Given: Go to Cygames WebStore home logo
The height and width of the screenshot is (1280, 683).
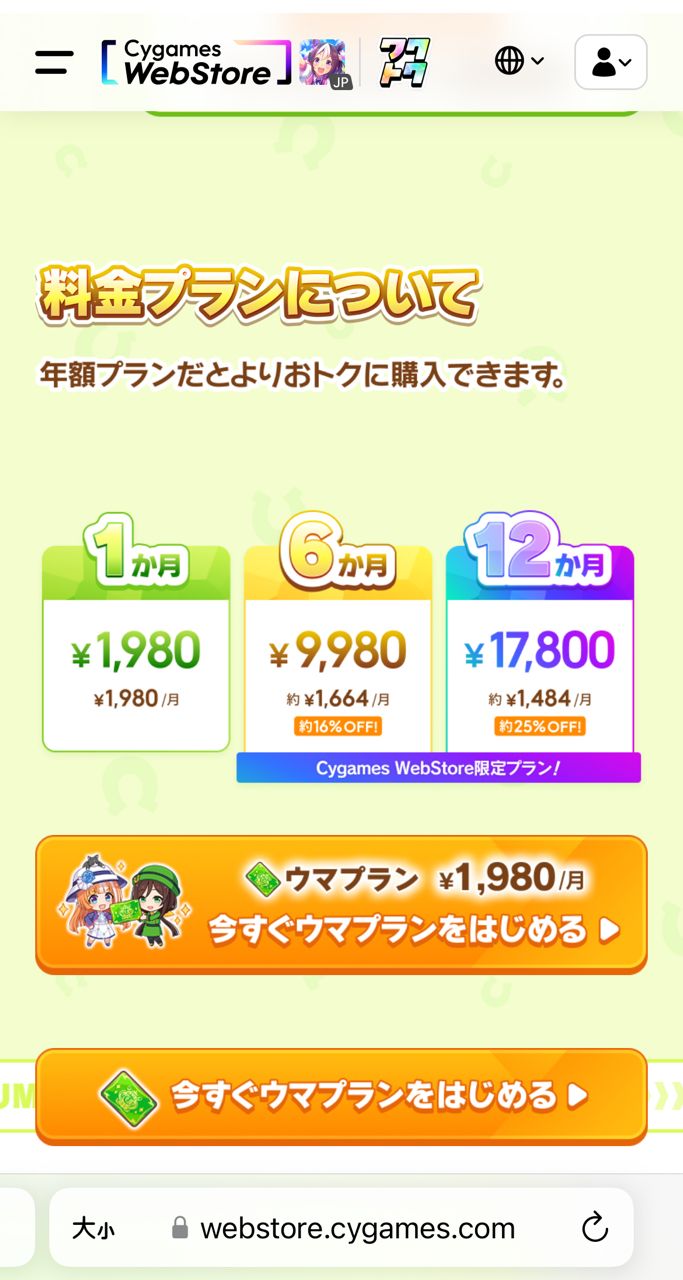Looking at the screenshot, I should [x=195, y=62].
